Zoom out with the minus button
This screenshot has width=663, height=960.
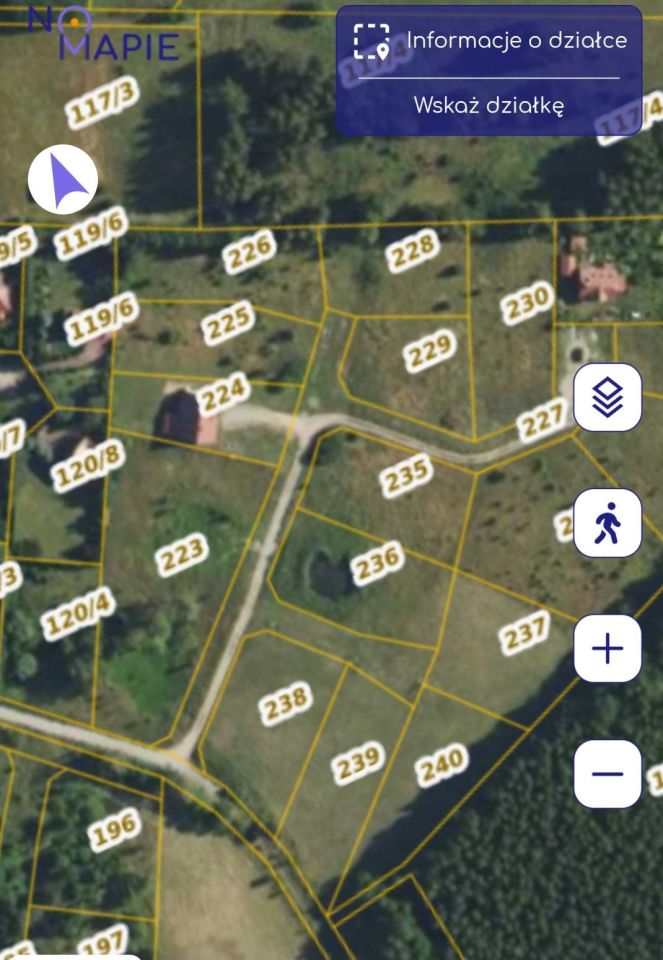coord(607,774)
